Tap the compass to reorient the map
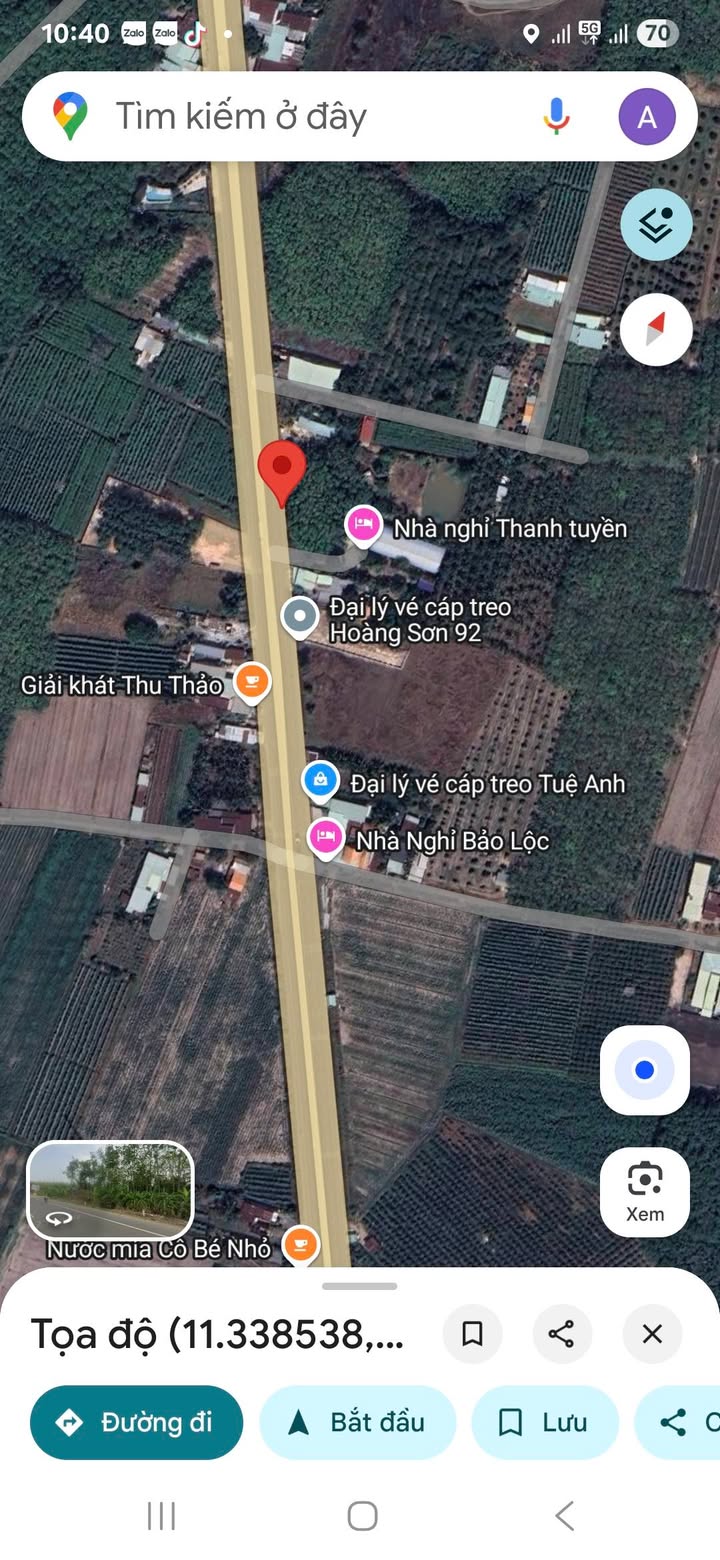The image size is (720, 1560). click(x=656, y=329)
